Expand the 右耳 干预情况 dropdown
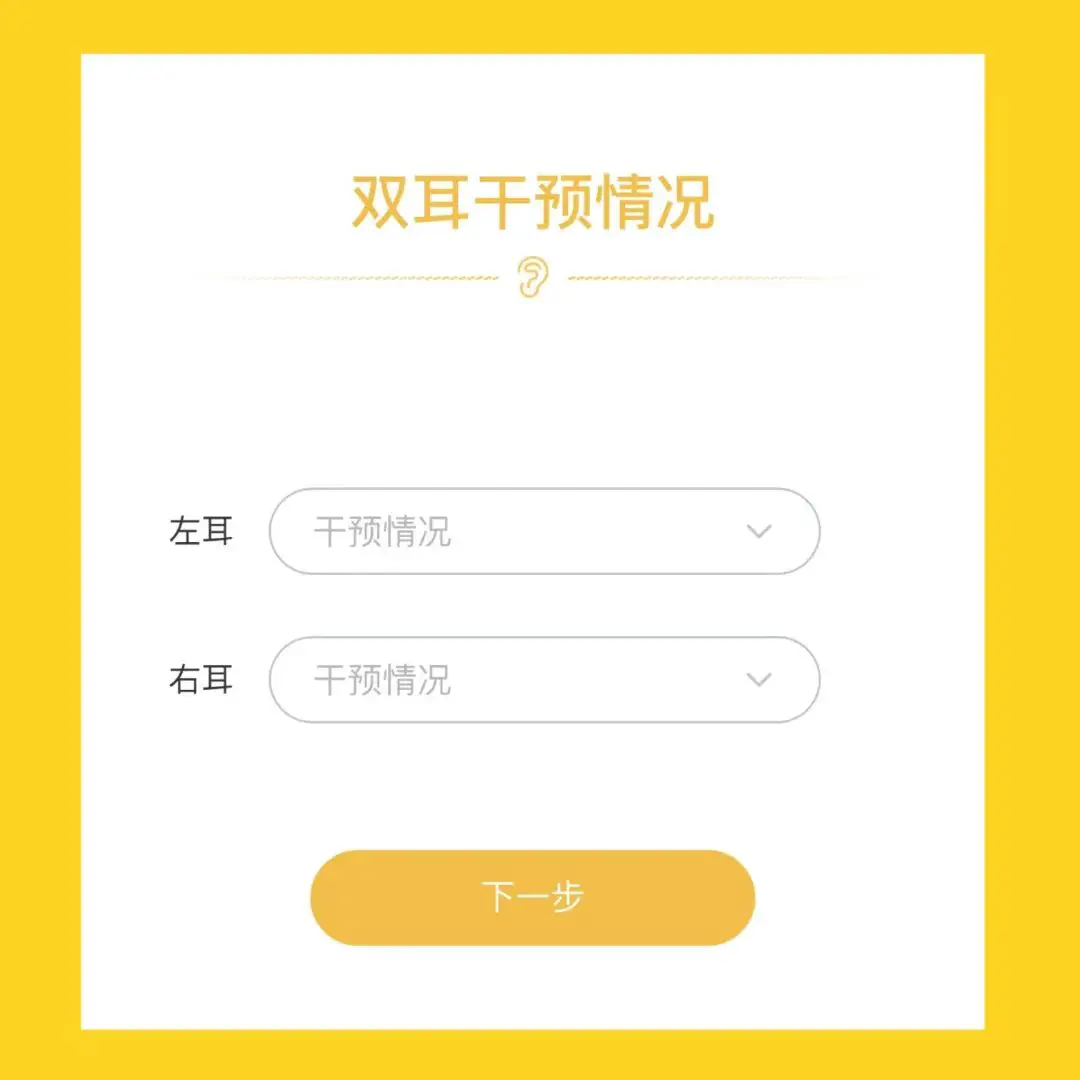1080x1080 pixels. [544, 680]
